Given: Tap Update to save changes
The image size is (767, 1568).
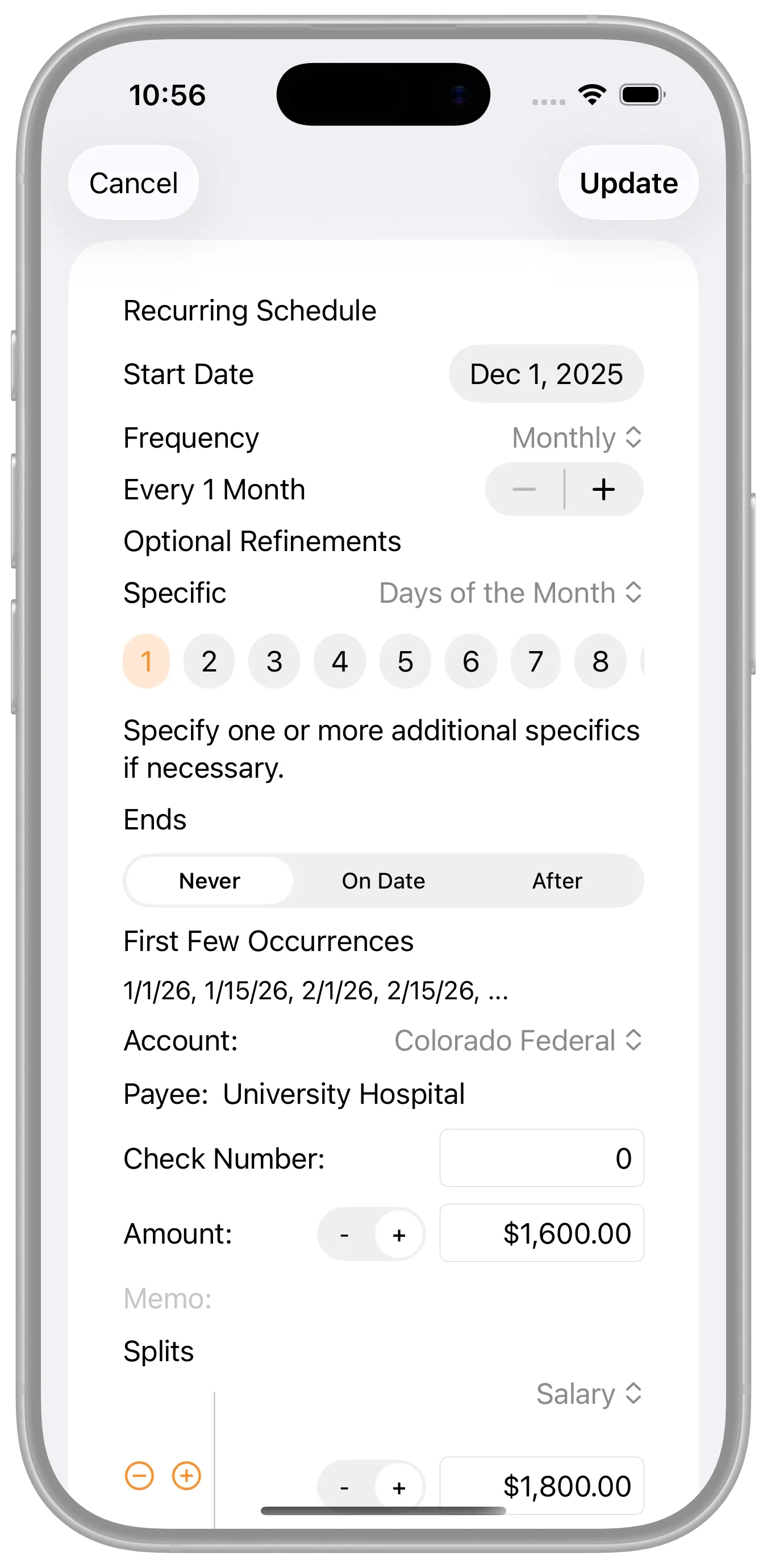Looking at the screenshot, I should click(x=628, y=183).
